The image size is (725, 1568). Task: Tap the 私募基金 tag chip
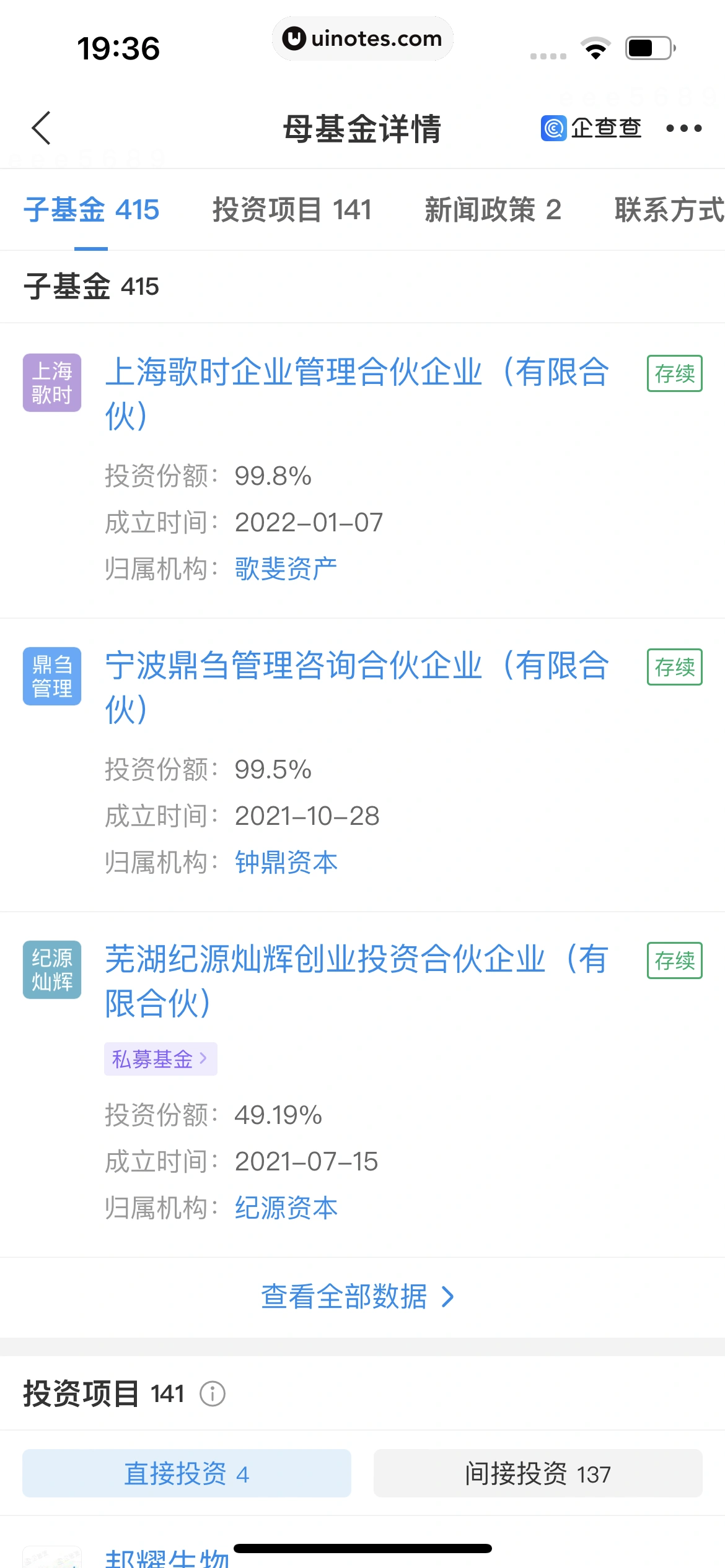tap(160, 1059)
